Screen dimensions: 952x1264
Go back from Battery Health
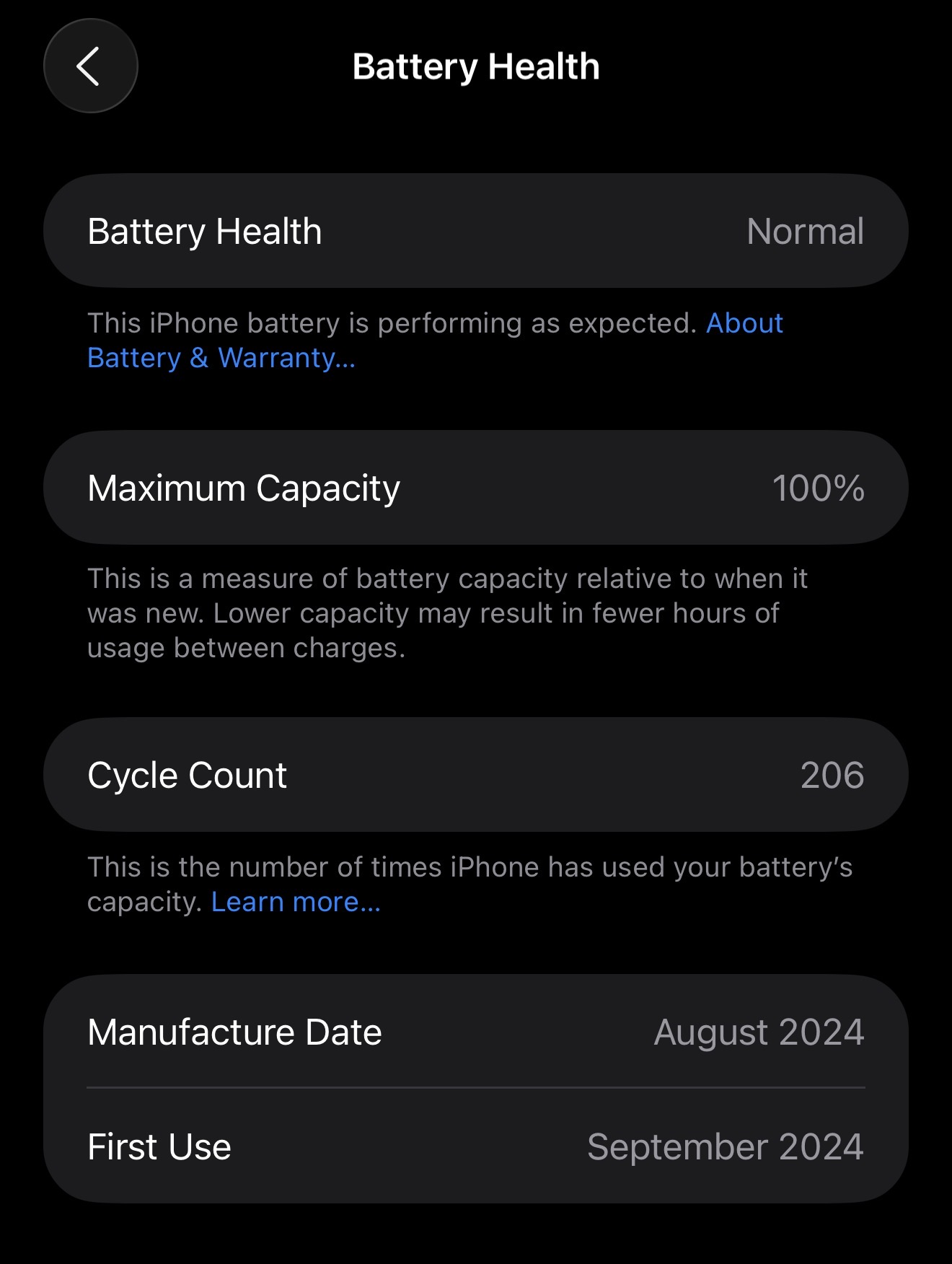coord(90,66)
